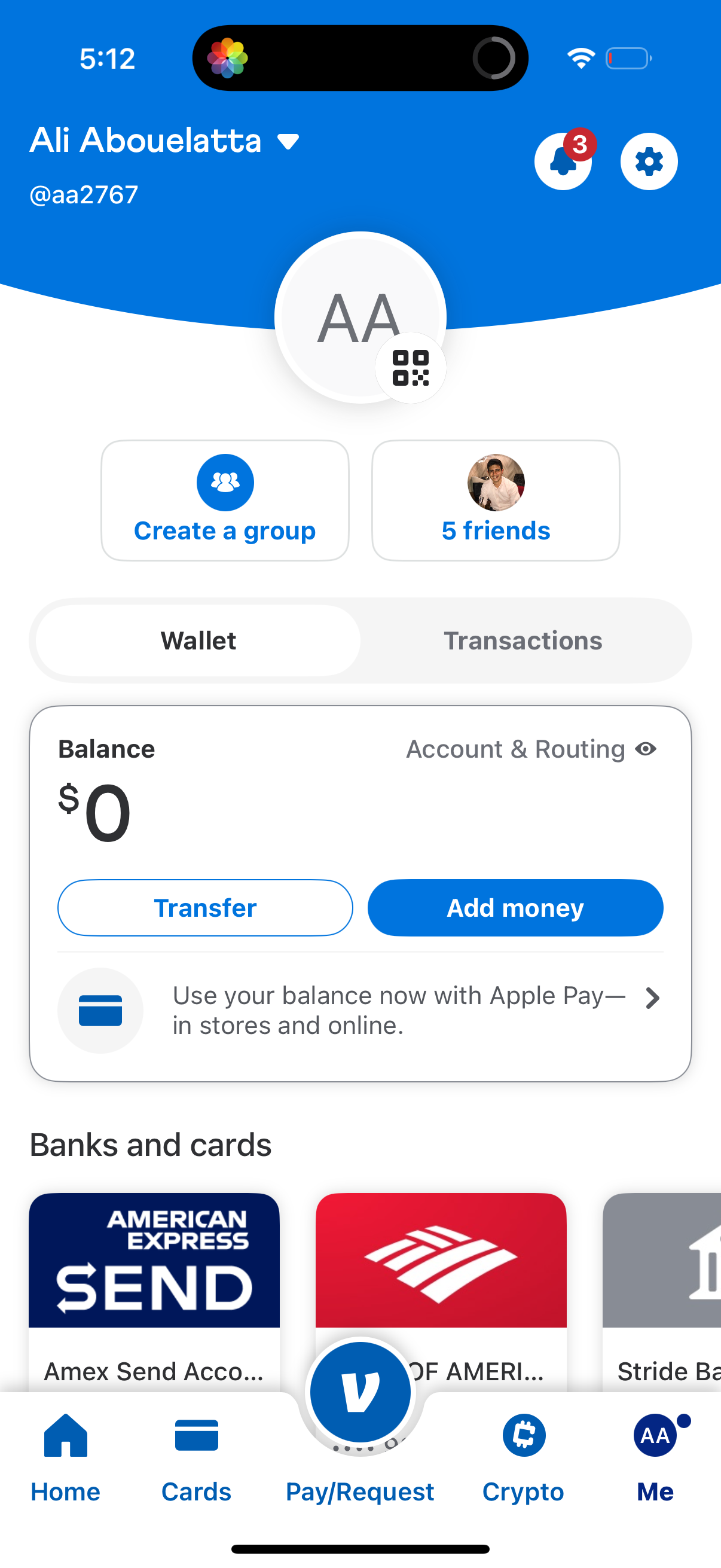Check the battery level indicator

[628, 57]
